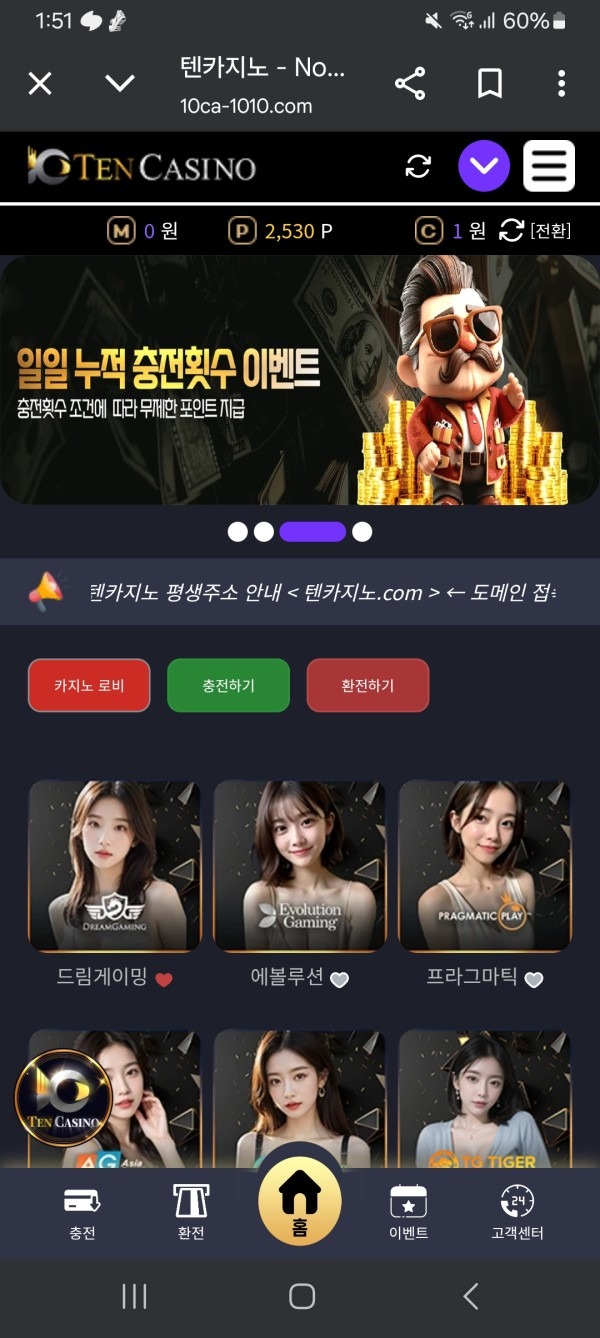
Task: Open the 고객센터 support tab
Action: tap(517, 1212)
